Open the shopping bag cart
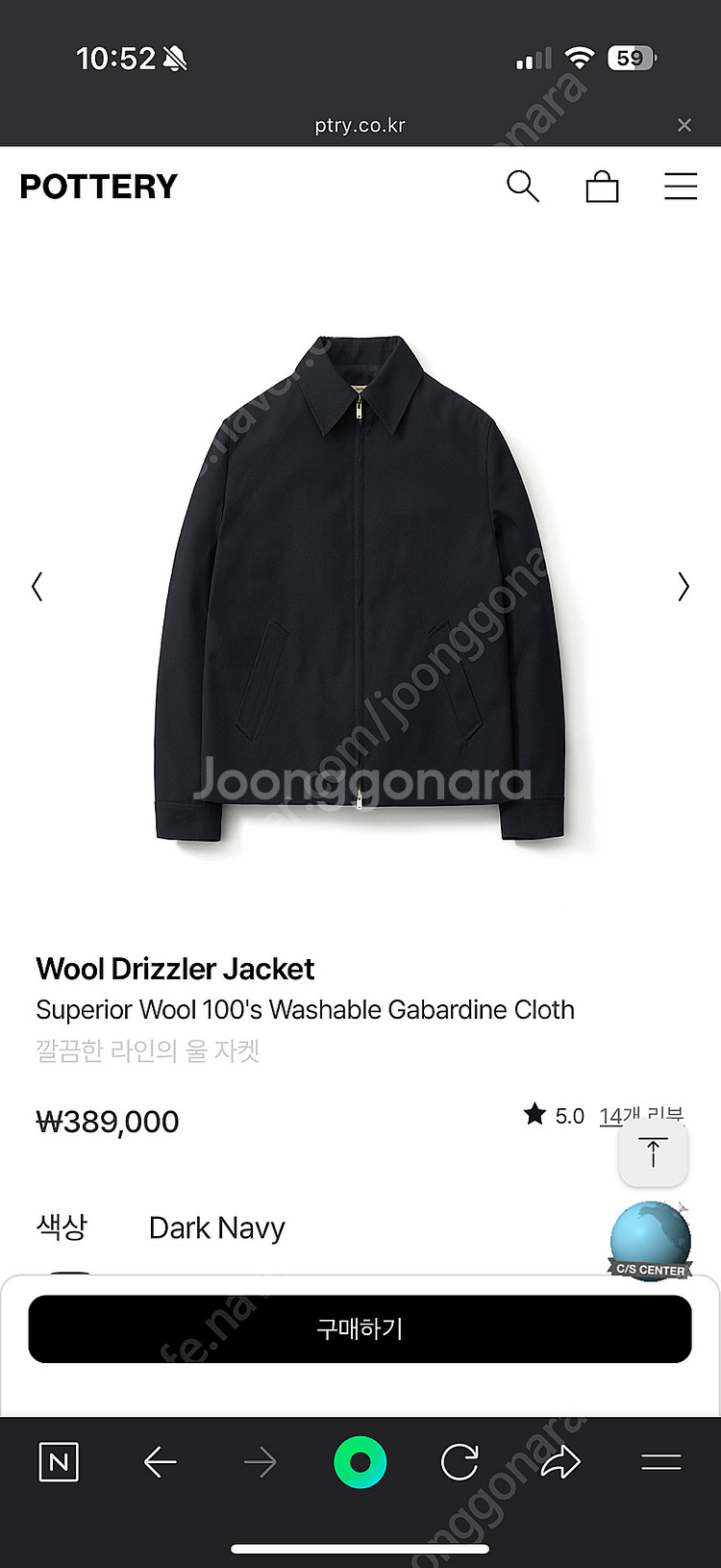This screenshot has height=1568, width=721. [x=603, y=186]
